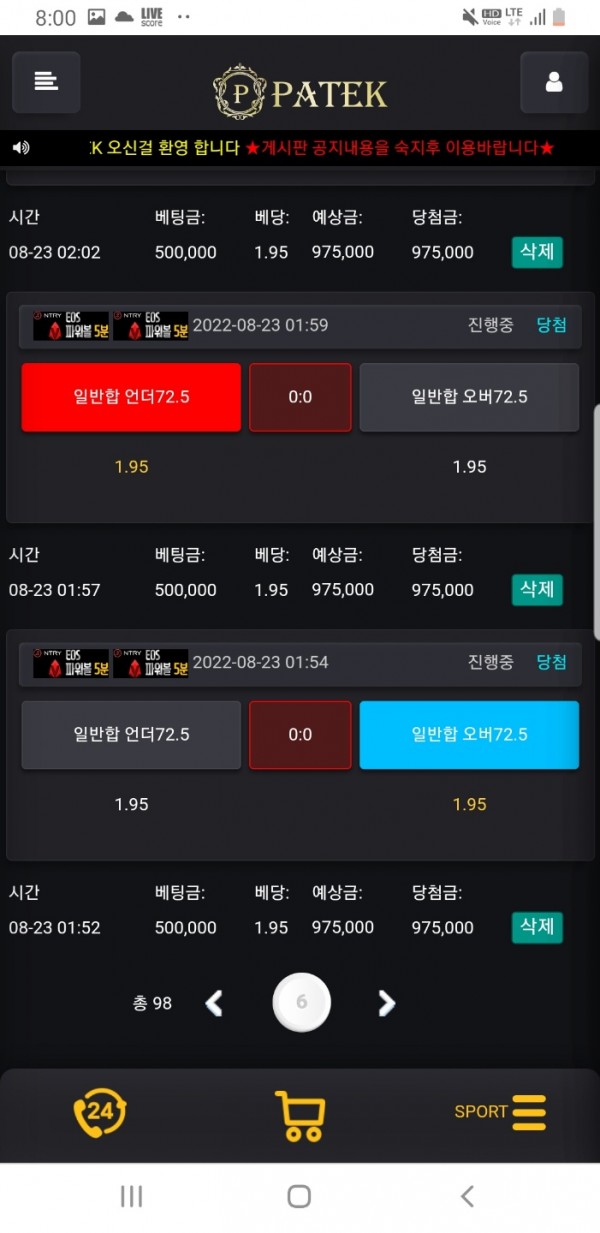The height and width of the screenshot is (1233, 600).
Task: Select 일반합 오버72.5 in the 01:54 game
Action: click(469, 735)
